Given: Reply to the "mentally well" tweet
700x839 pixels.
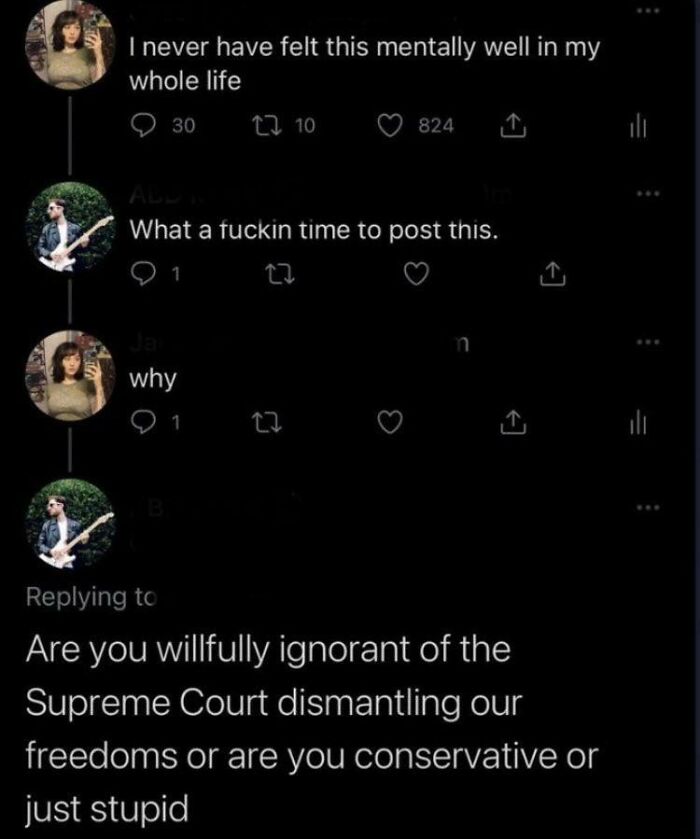Looking at the screenshot, I should pyautogui.click(x=144, y=125).
